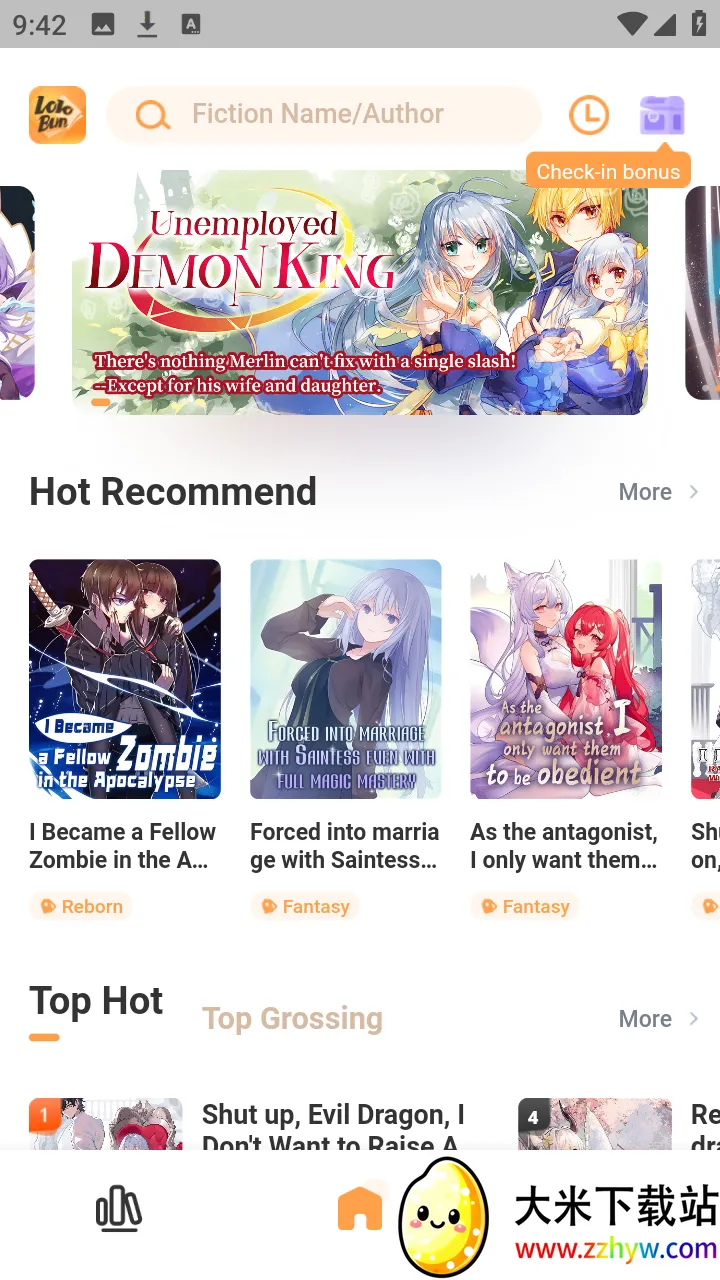The width and height of the screenshot is (720, 1280).
Task: Tap the search magnifier icon
Action: click(x=151, y=114)
